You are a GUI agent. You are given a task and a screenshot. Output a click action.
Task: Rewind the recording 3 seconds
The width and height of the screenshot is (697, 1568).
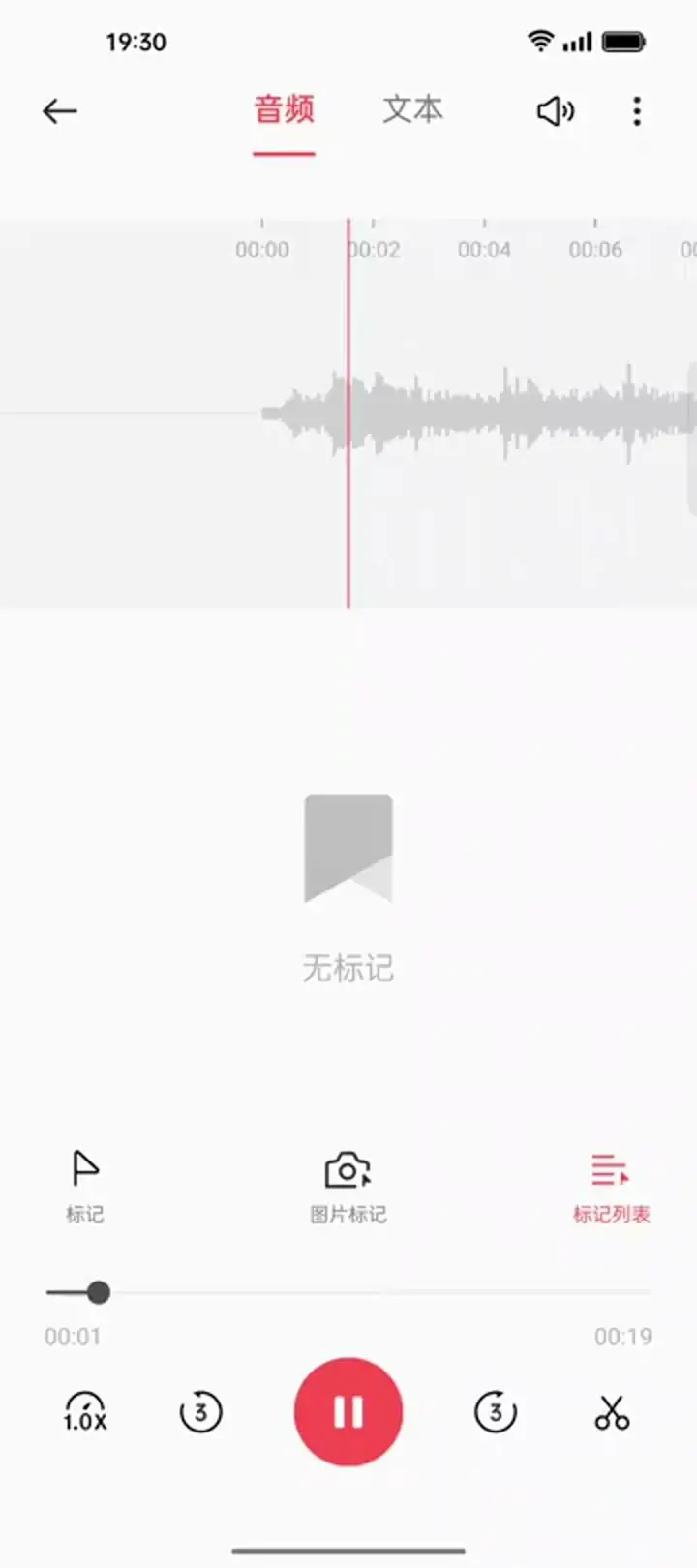click(200, 1413)
